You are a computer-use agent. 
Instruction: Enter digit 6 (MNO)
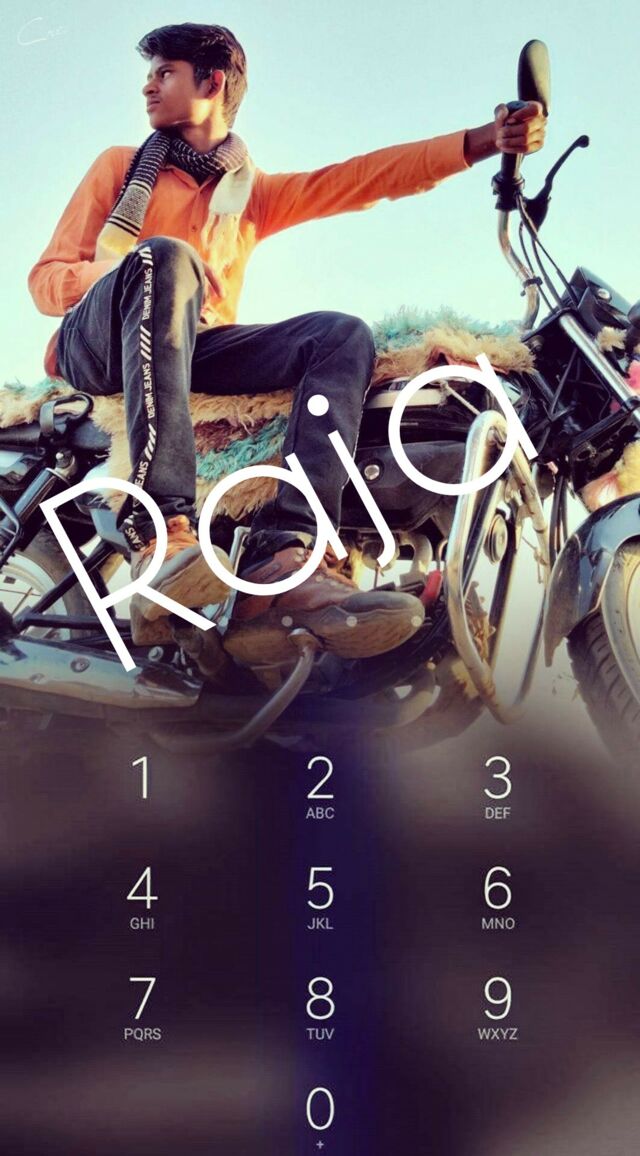pos(497,897)
